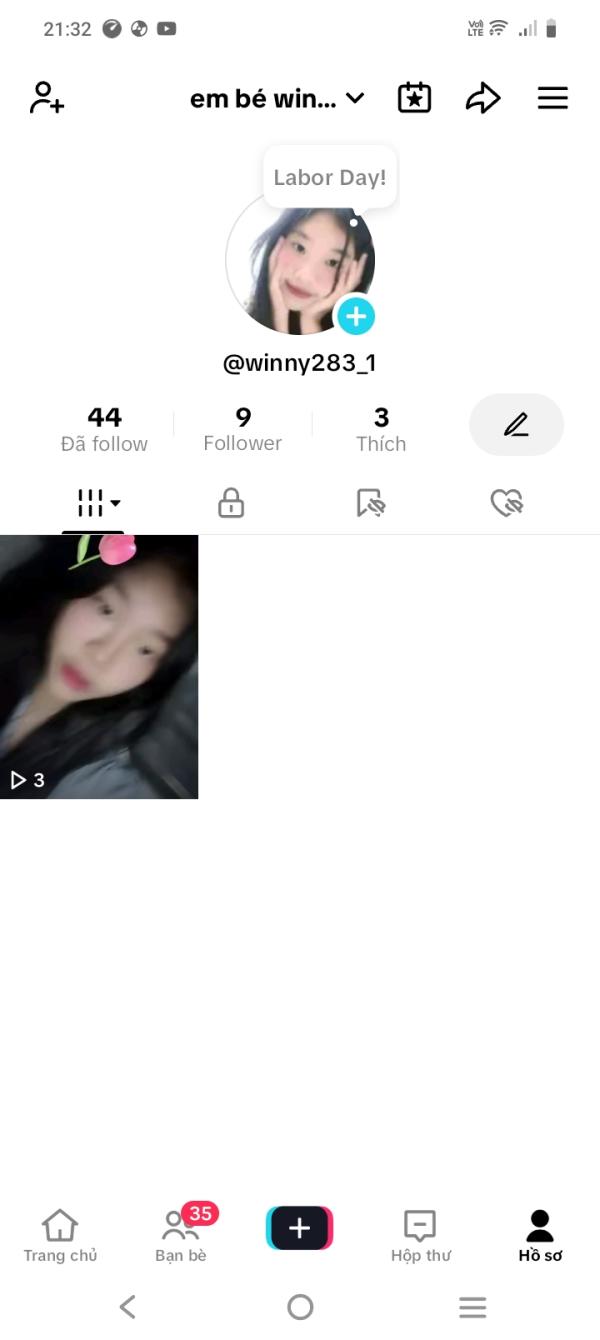
Task: View the Follower list
Action: coord(243,429)
